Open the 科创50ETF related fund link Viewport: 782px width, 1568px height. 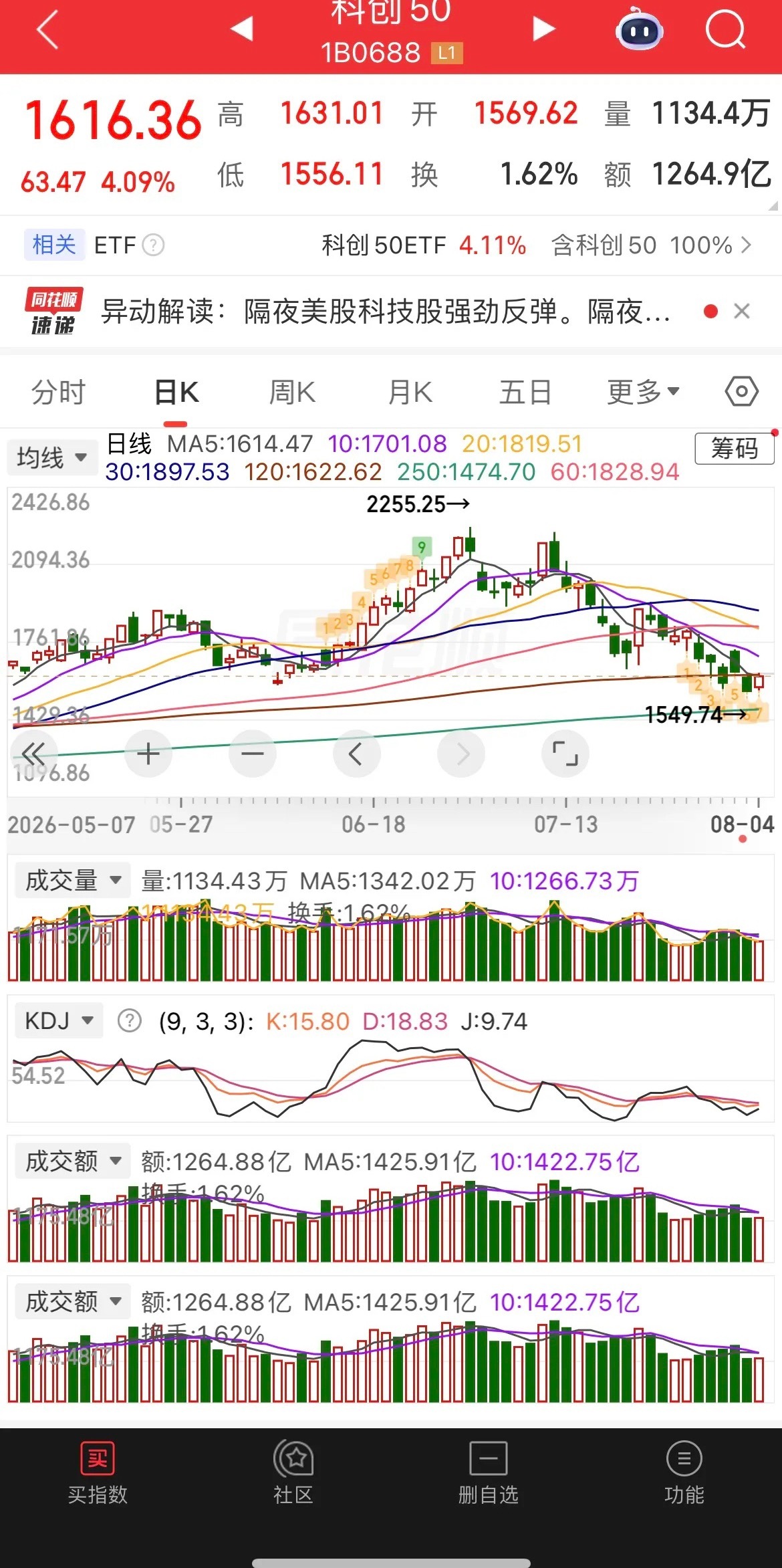click(x=424, y=245)
